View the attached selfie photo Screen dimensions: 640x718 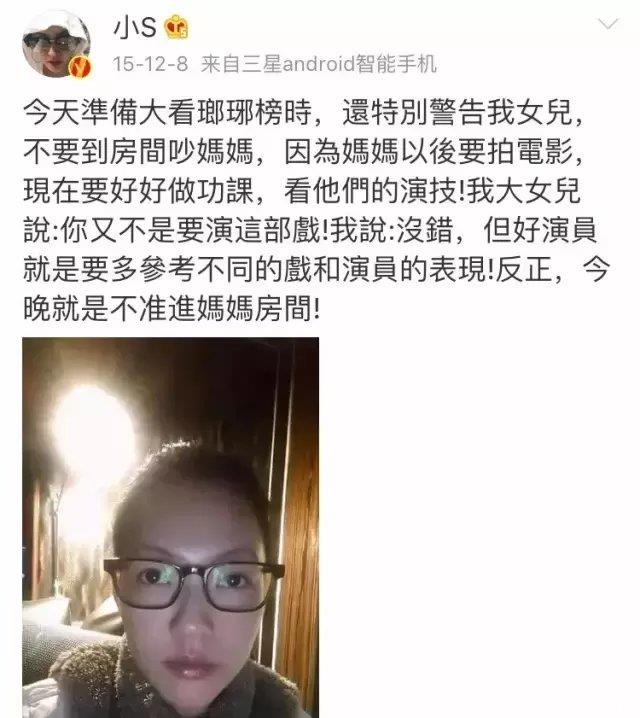click(x=170, y=527)
